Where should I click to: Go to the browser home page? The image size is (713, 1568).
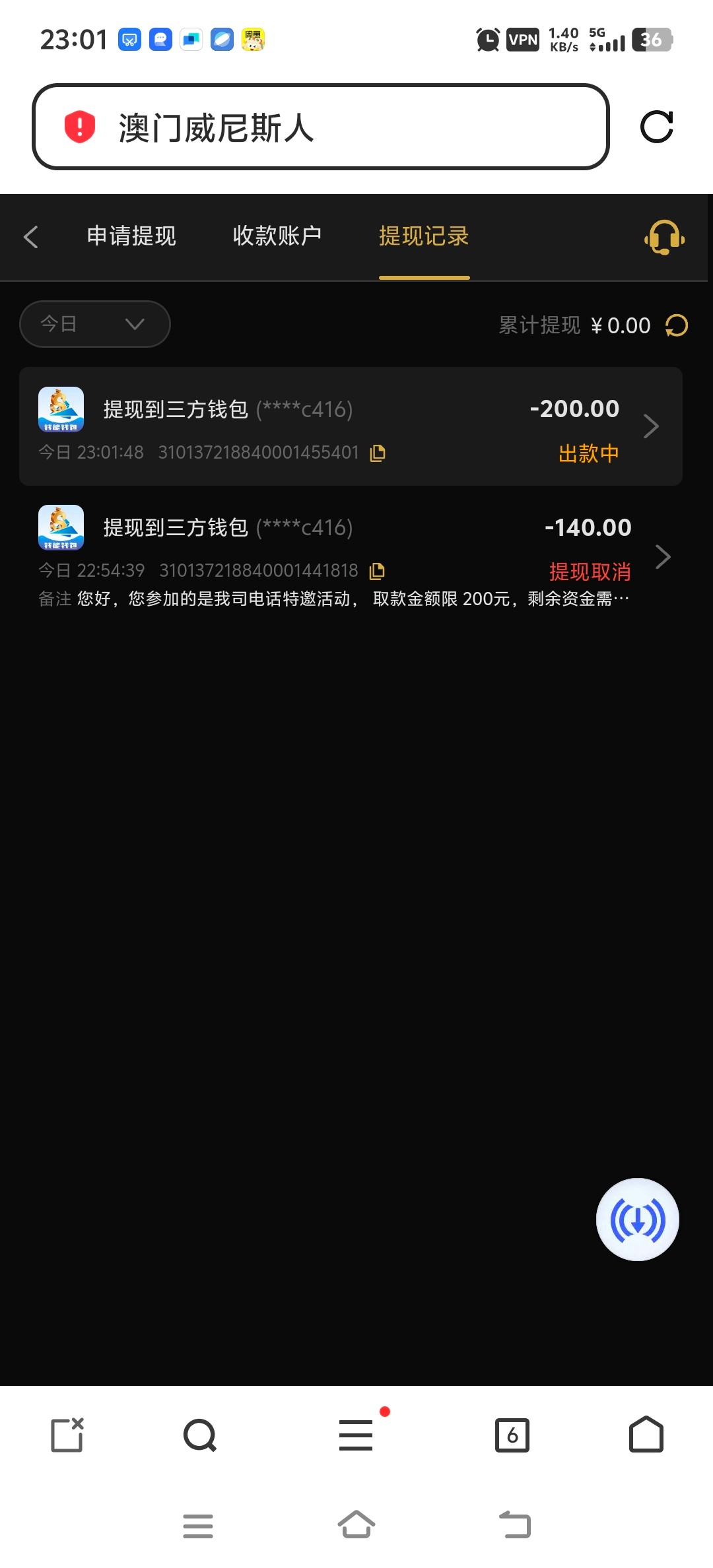click(x=646, y=1435)
